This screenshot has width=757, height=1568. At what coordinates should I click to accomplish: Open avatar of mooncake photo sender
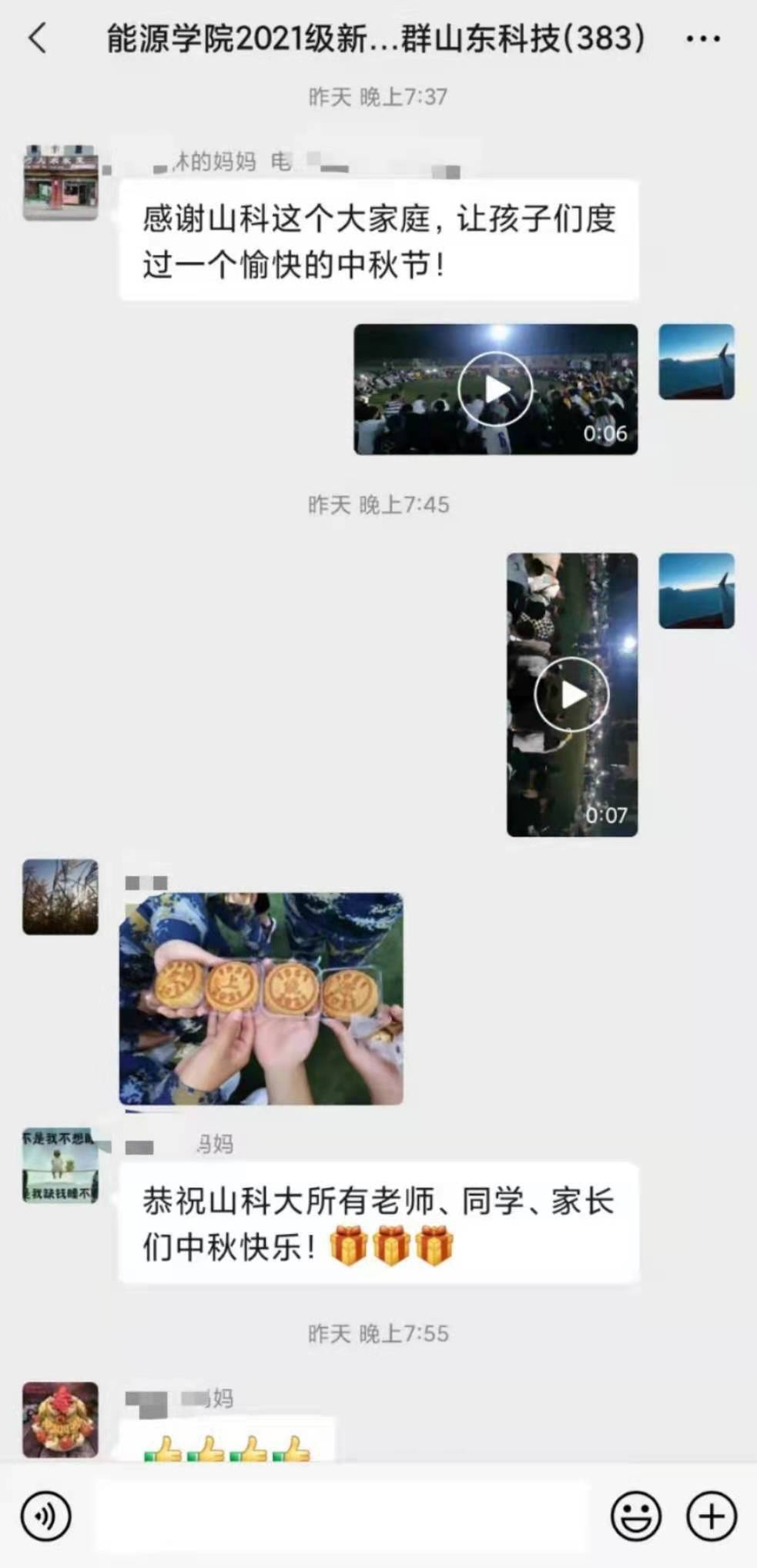point(60,897)
